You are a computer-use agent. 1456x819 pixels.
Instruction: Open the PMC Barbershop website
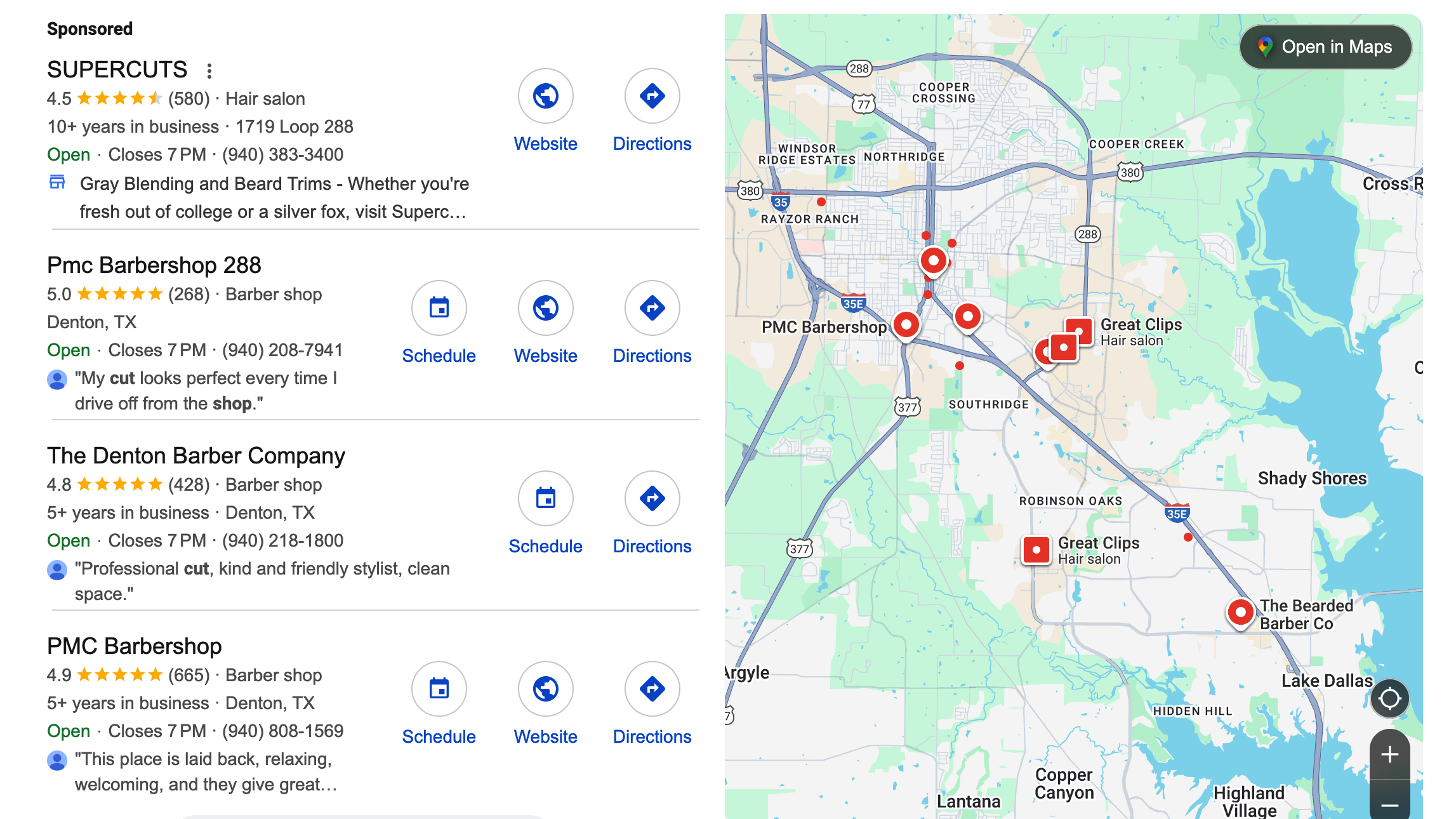pos(545,689)
